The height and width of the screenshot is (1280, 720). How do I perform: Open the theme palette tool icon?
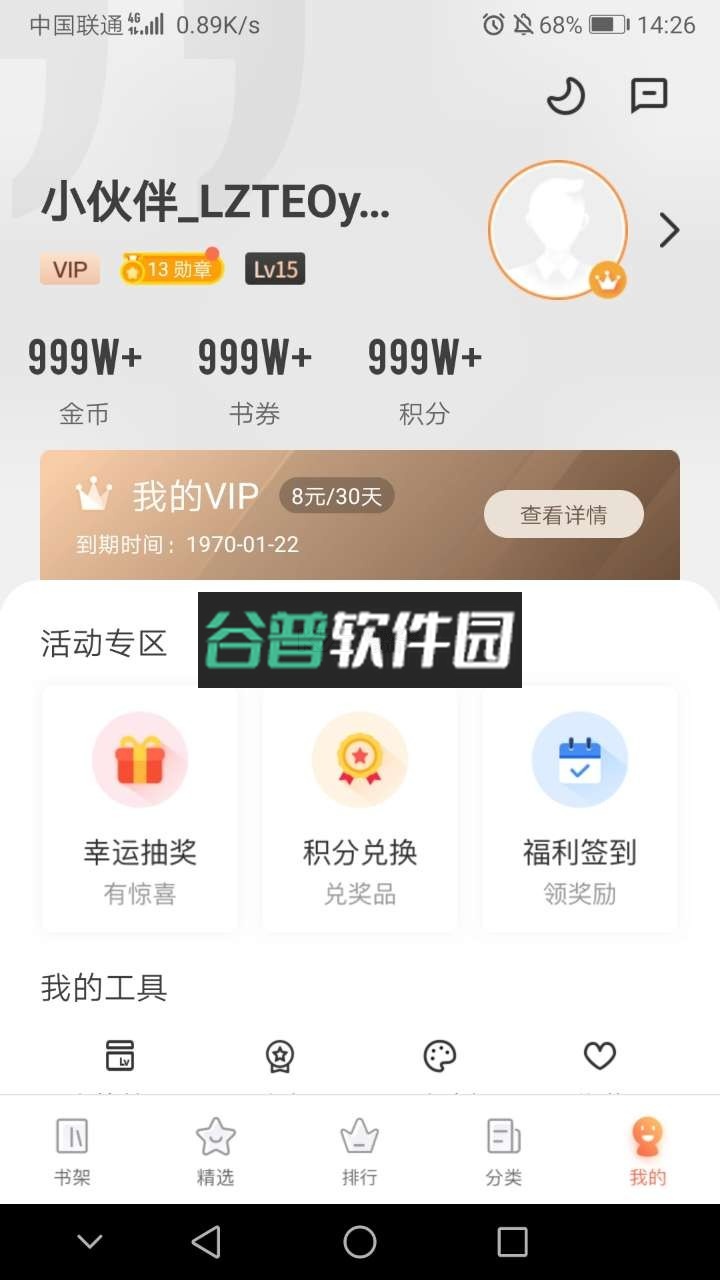(440, 1056)
